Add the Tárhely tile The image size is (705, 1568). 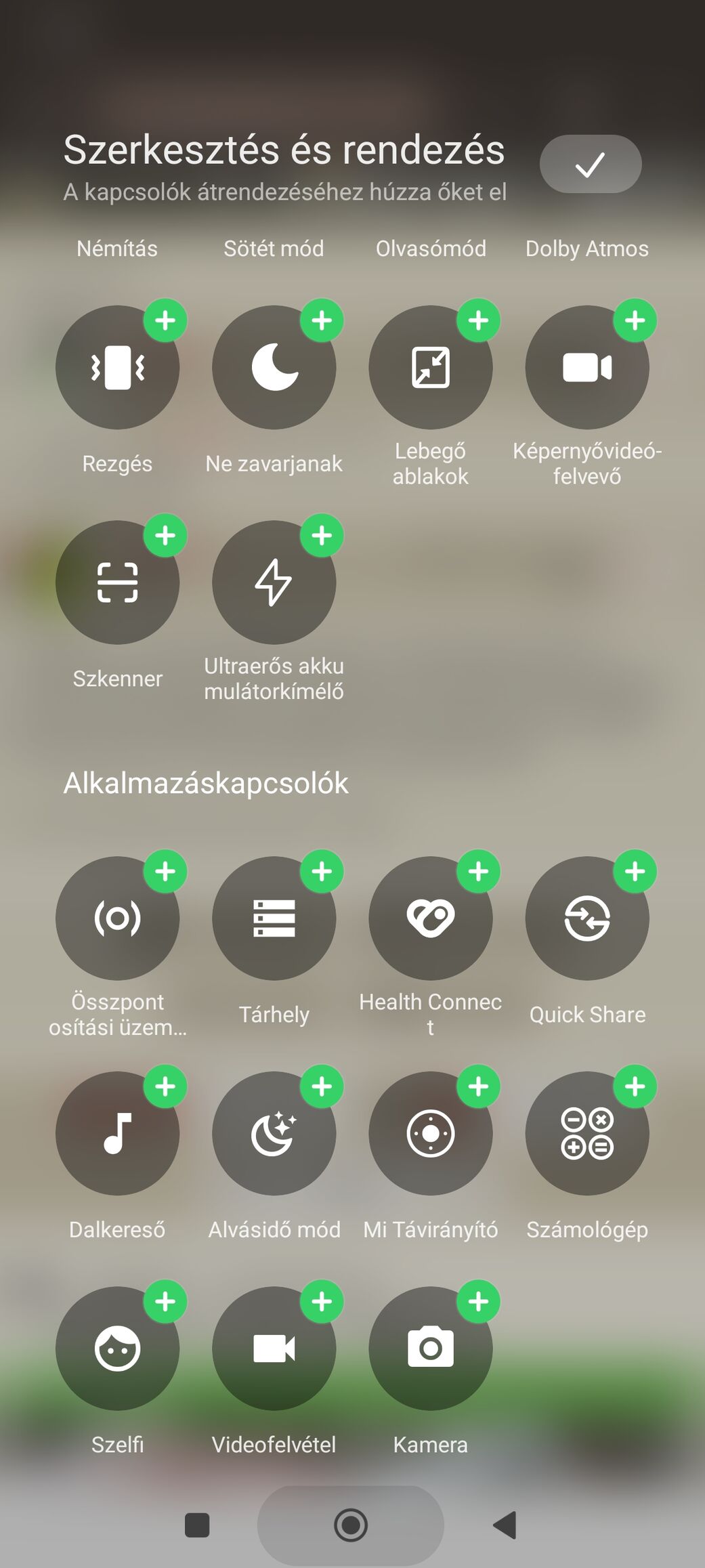point(322,871)
